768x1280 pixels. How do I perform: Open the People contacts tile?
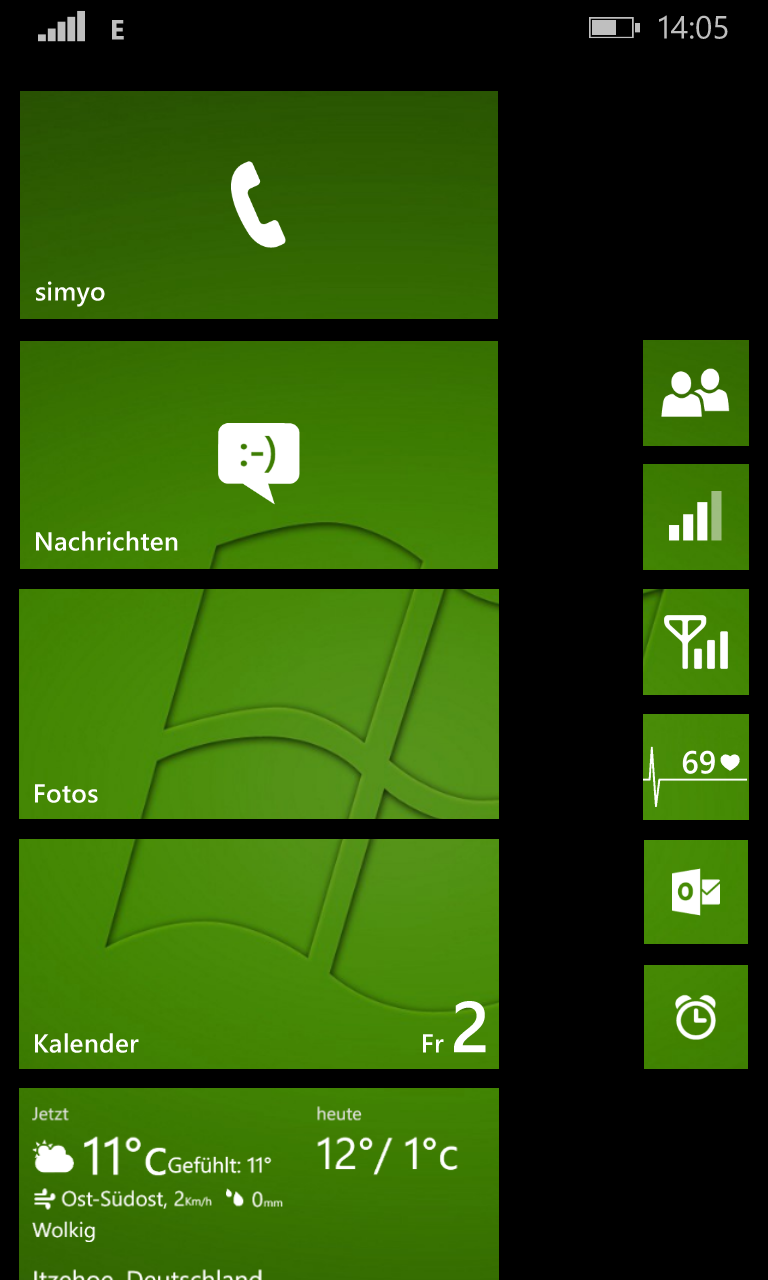pos(696,393)
